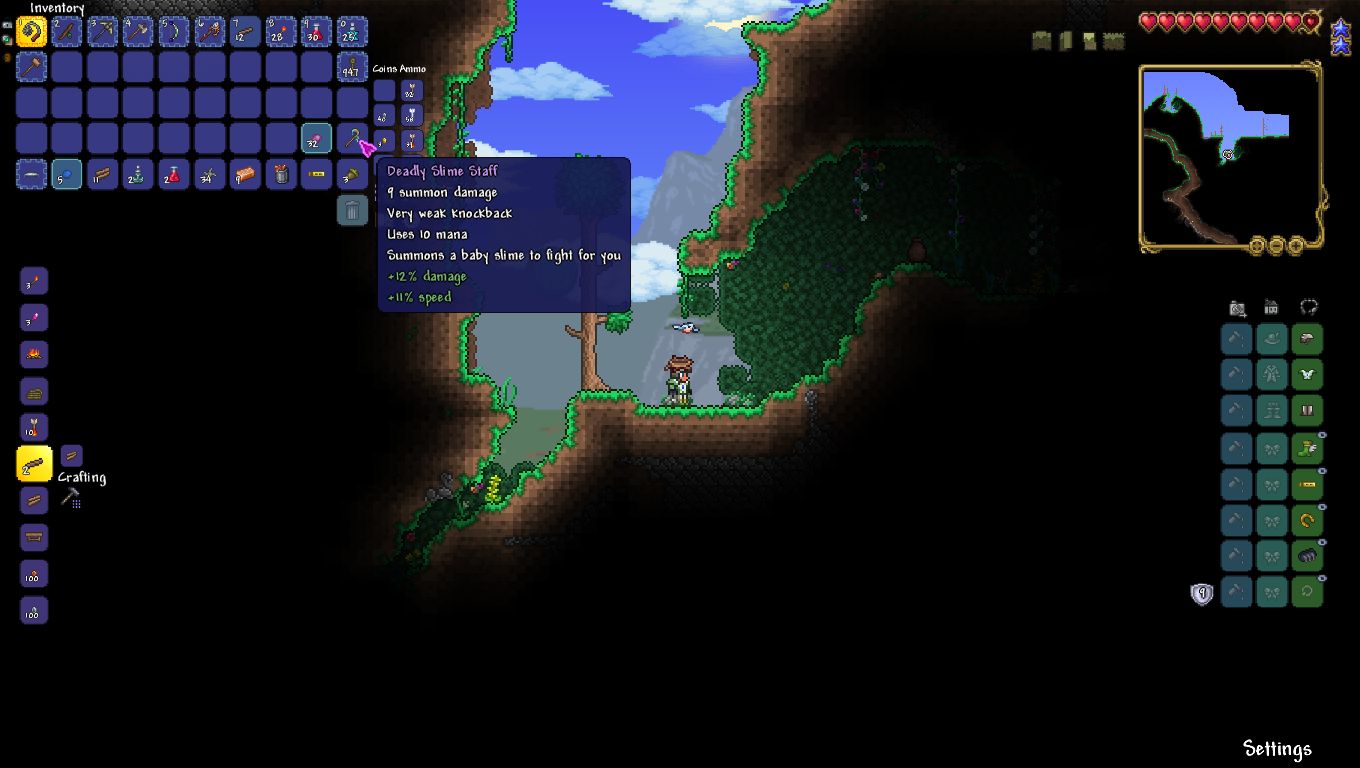Select the wooden hammer in inventory

pos(31,67)
